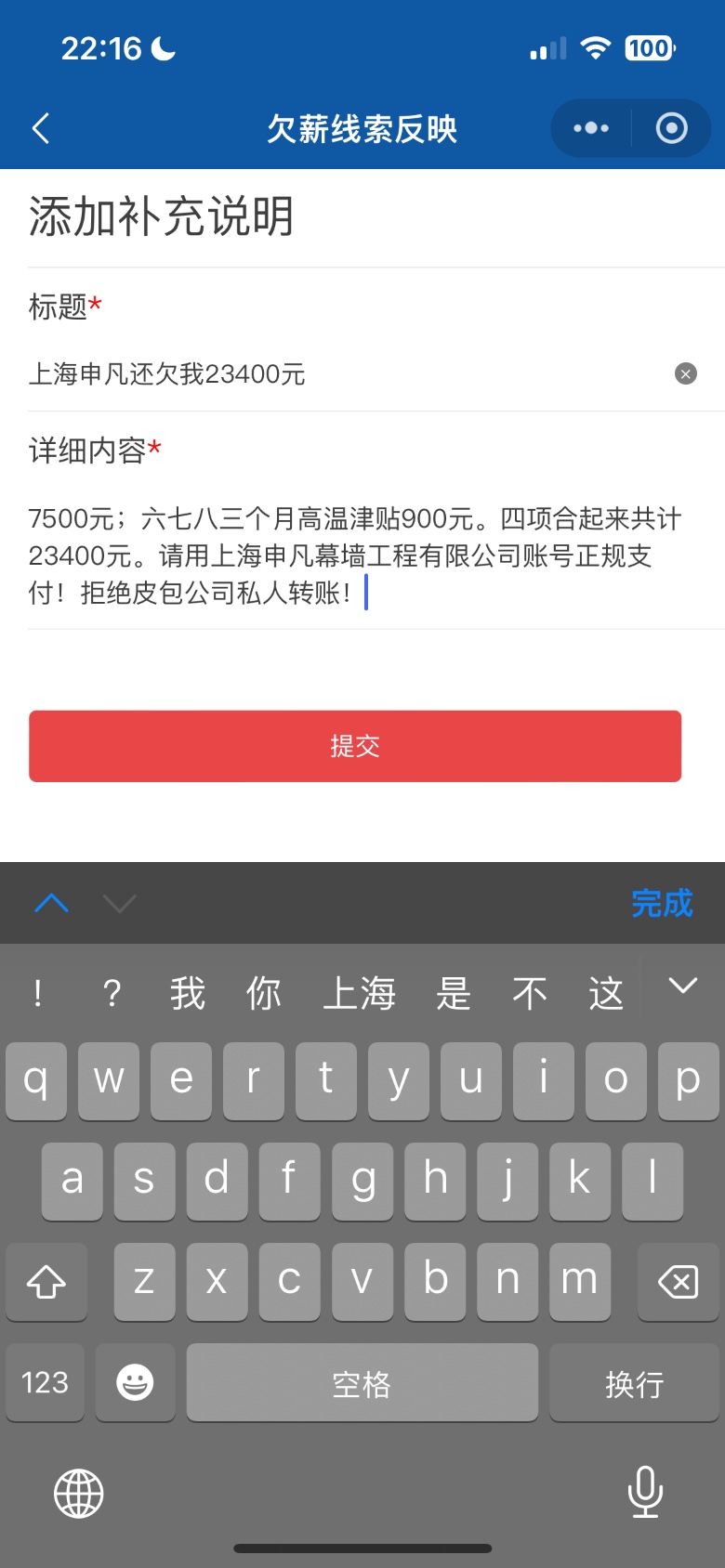This screenshot has height=1568, width=725.
Task: Switch input language with the globe key
Action: [x=79, y=1493]
